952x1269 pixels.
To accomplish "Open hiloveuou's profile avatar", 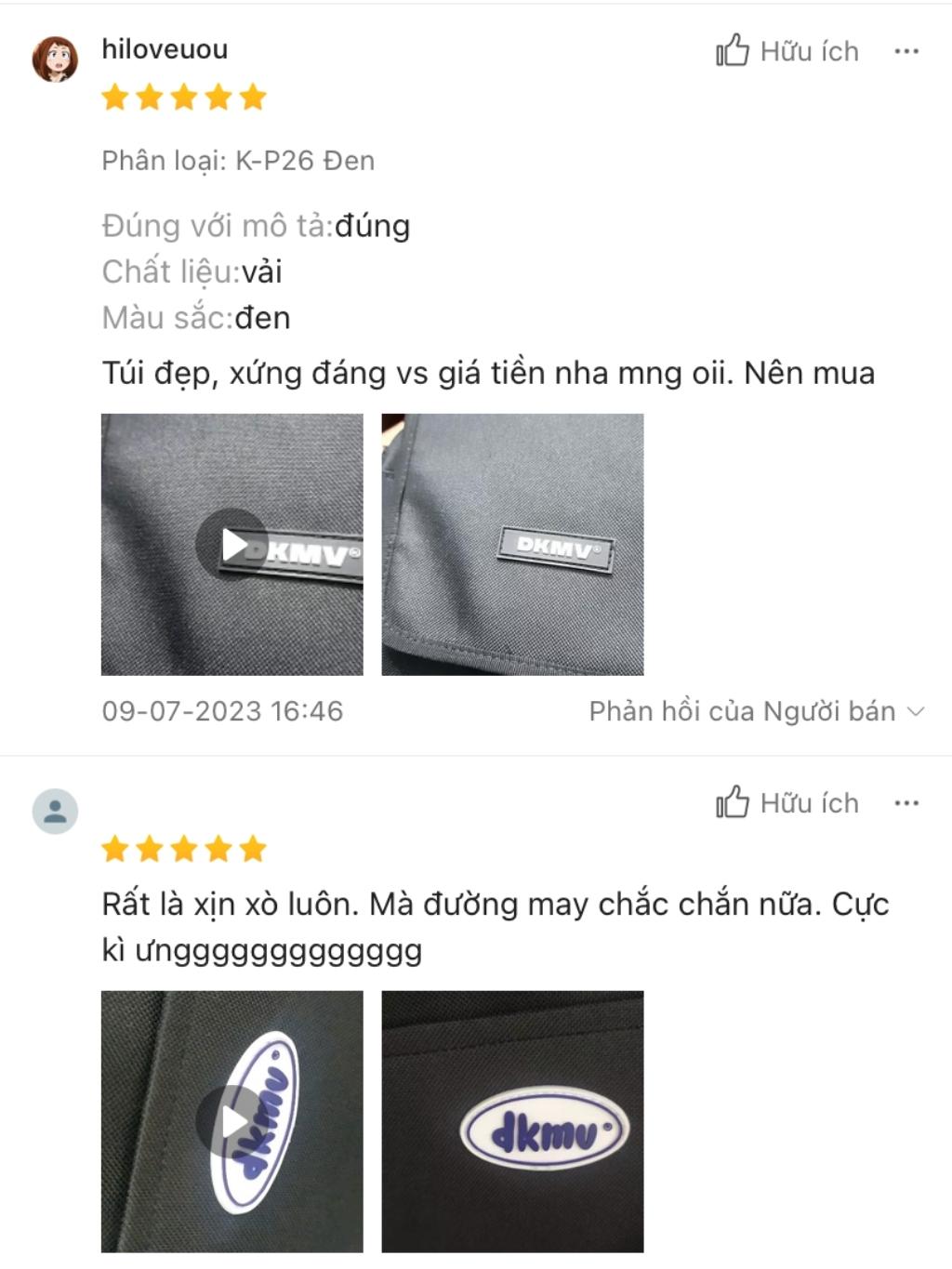I will 55,59.
